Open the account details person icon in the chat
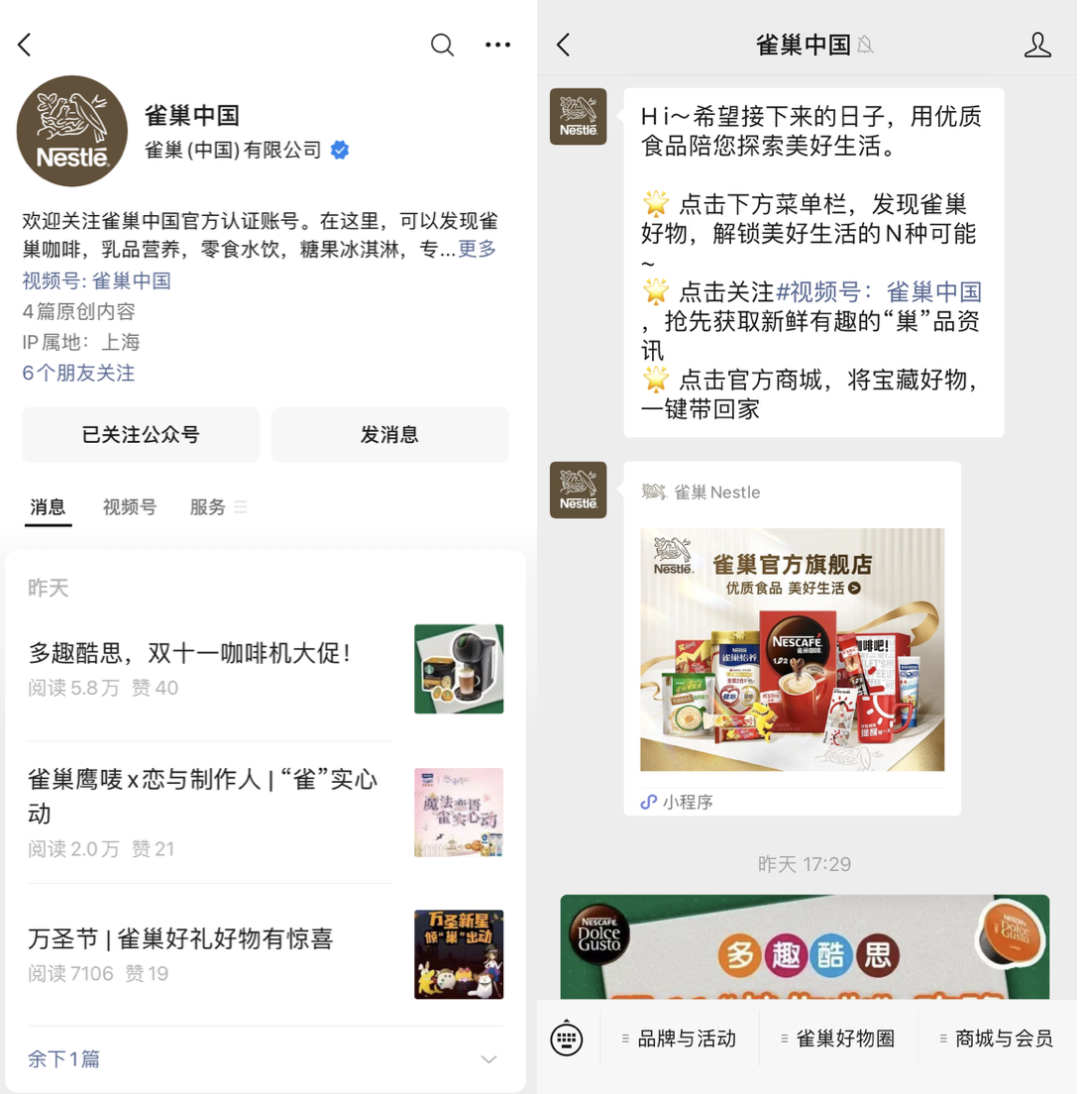Screen dimensions: 1080x1094 (1037, 45)
